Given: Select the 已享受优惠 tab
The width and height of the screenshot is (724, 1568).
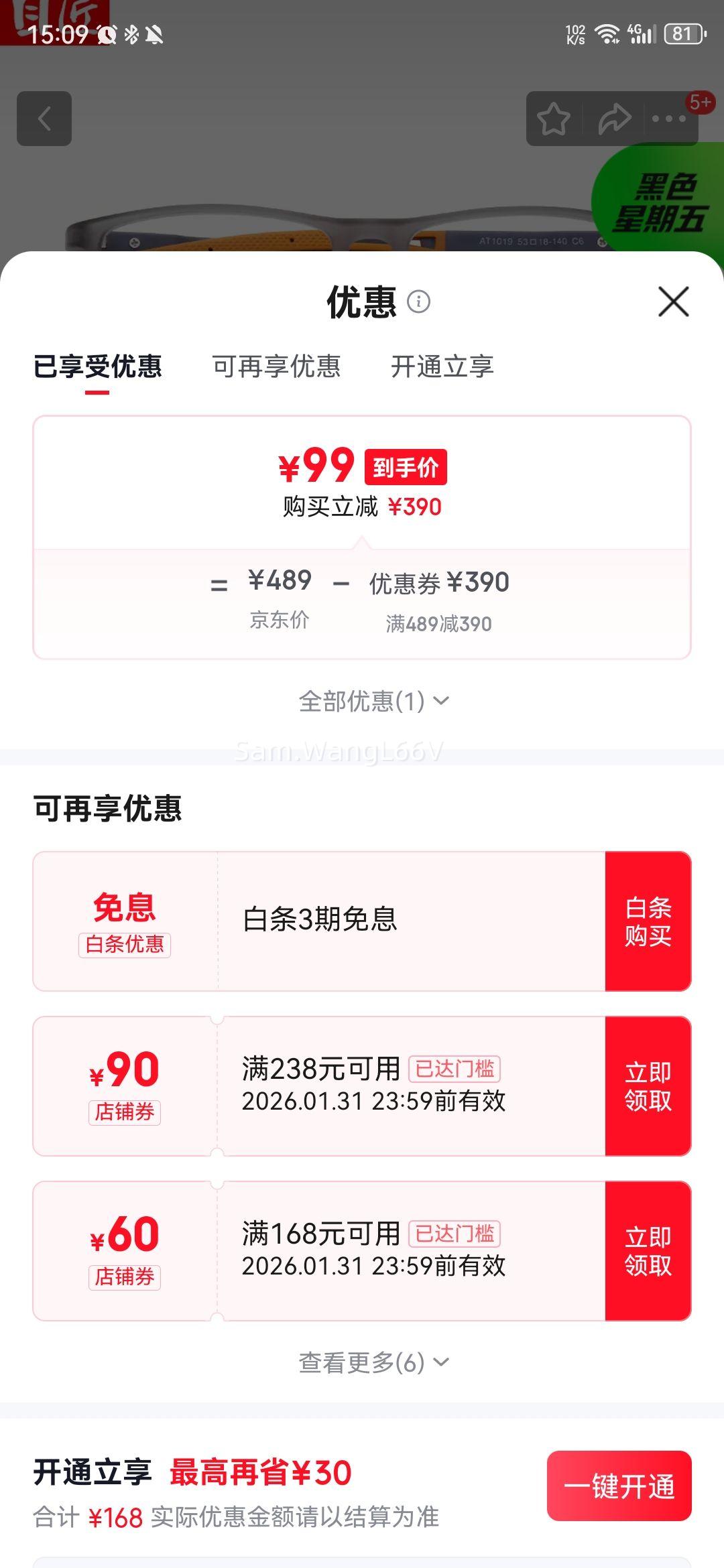Looking at the screenshot, I should pyautogui.click(x=97, y=367).
